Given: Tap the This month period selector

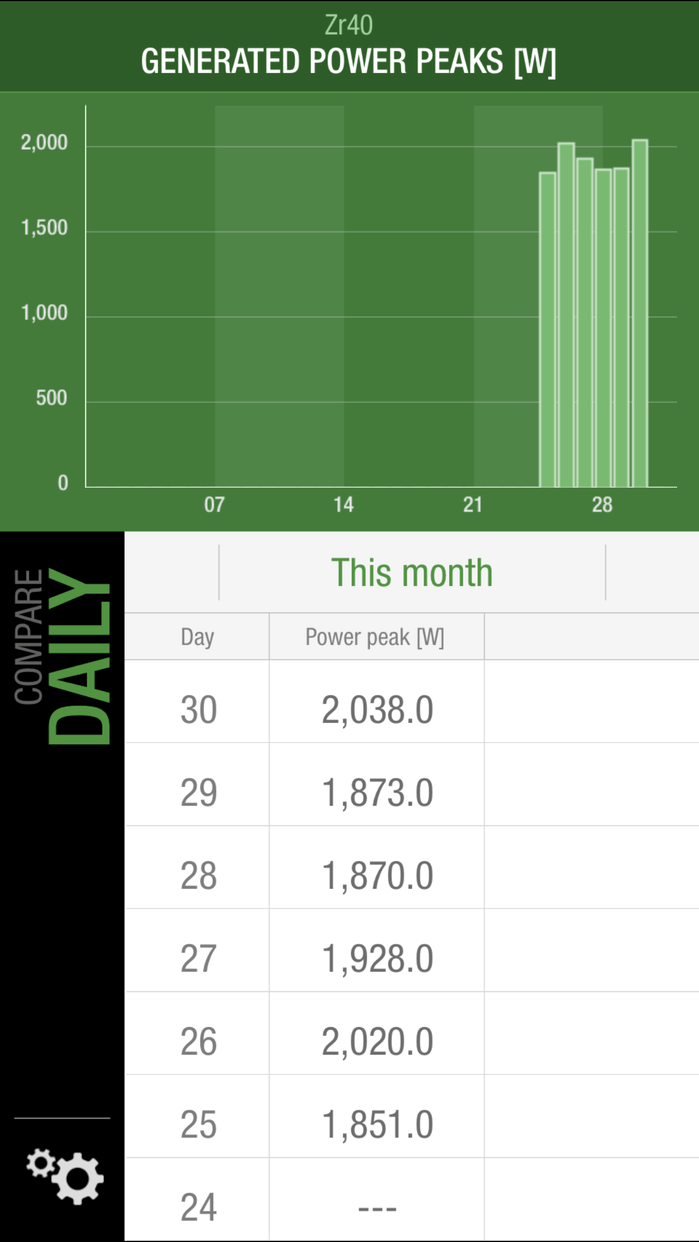Looking at the screenshot, I should [411, 573].
